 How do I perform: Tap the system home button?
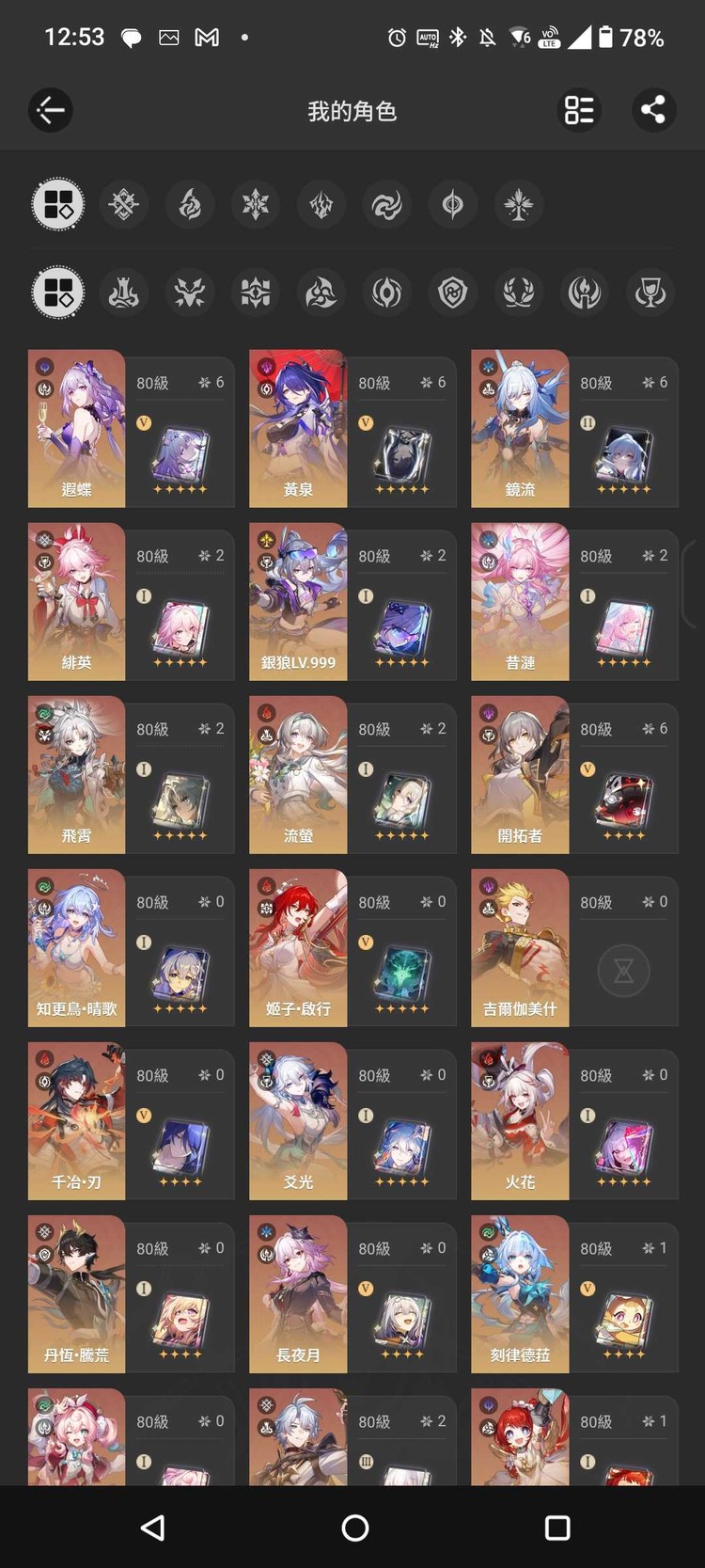tap(354, 1528)
